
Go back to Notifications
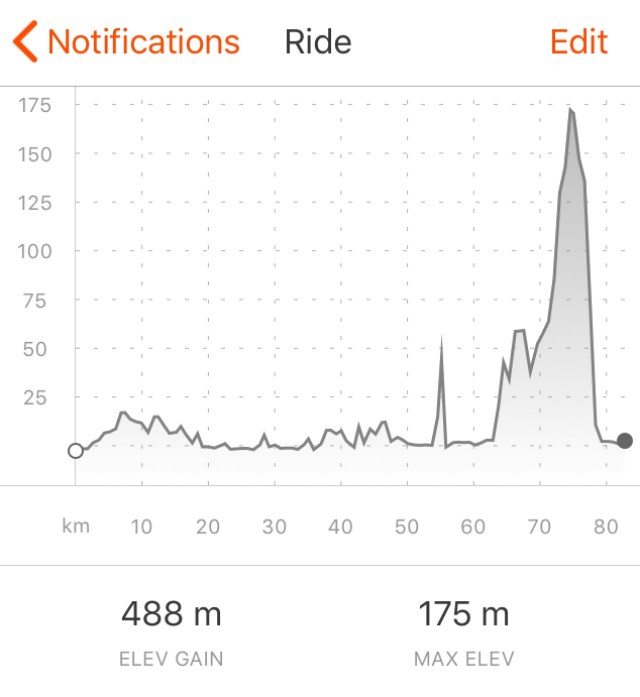coord(127,42)
